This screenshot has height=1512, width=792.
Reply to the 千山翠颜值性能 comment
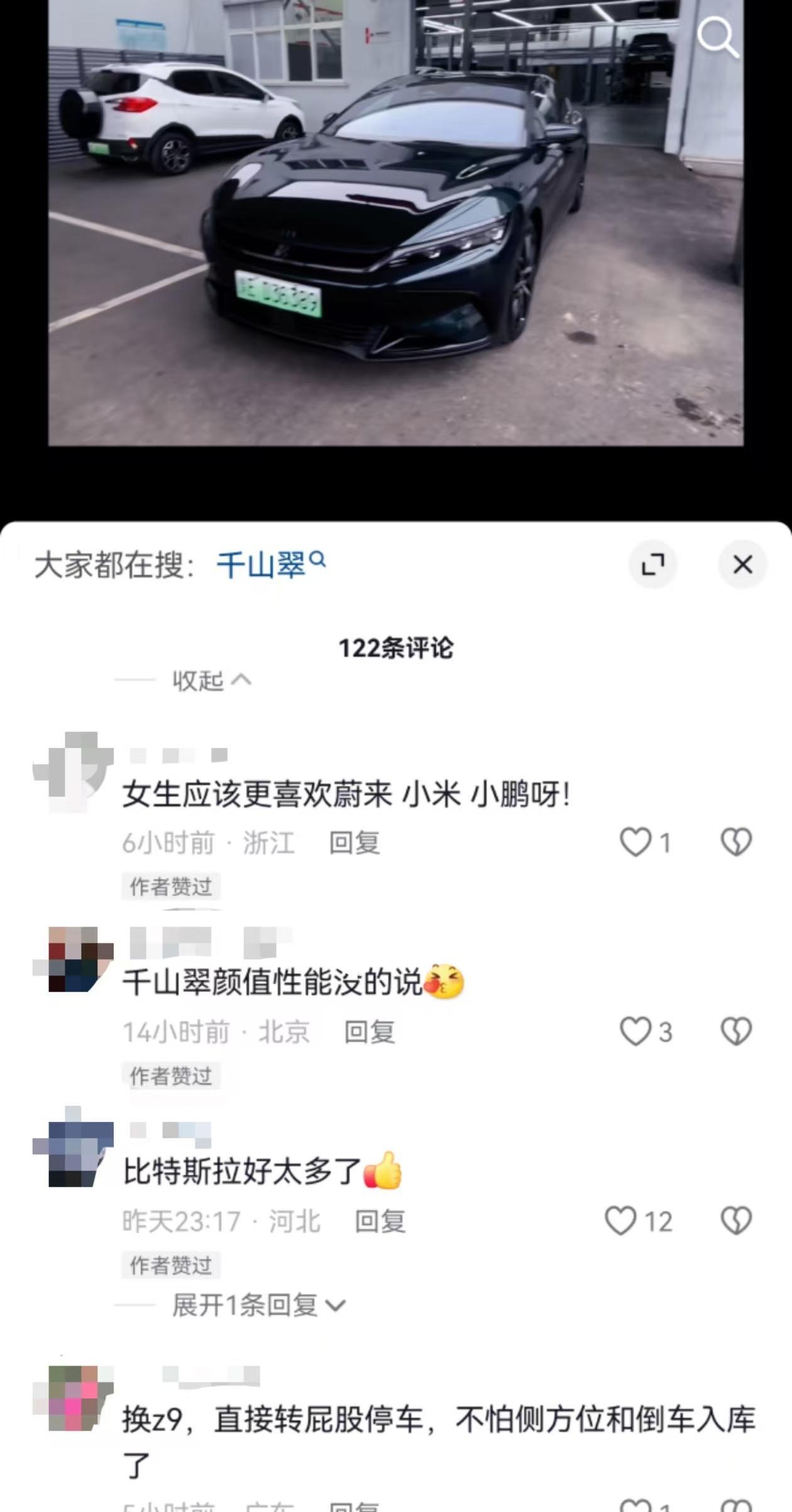click(370, 1032)
